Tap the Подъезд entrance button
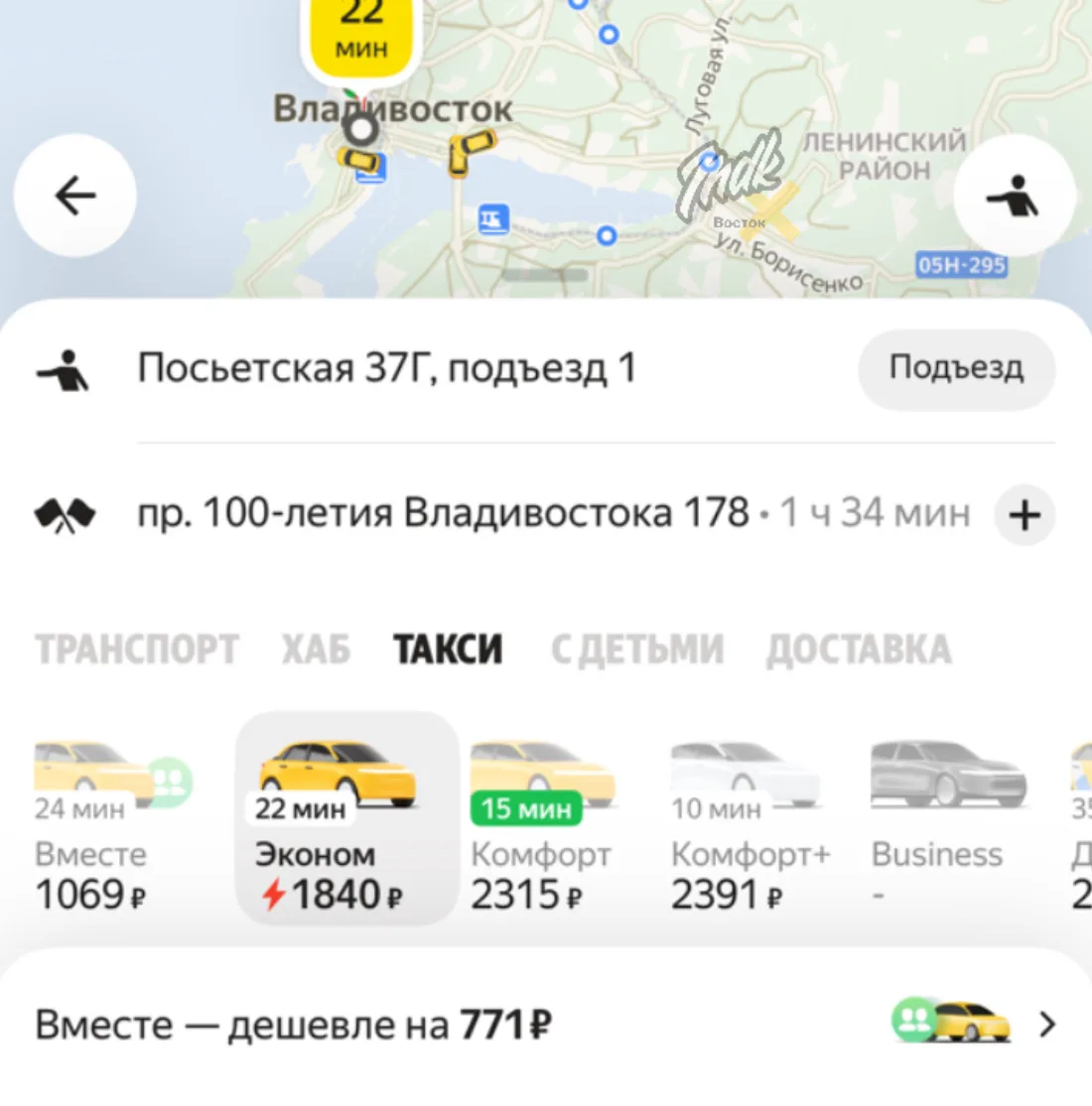The height and width of the screenshot is (1106, 1092). pyautogui.click(x=955, y=368)
